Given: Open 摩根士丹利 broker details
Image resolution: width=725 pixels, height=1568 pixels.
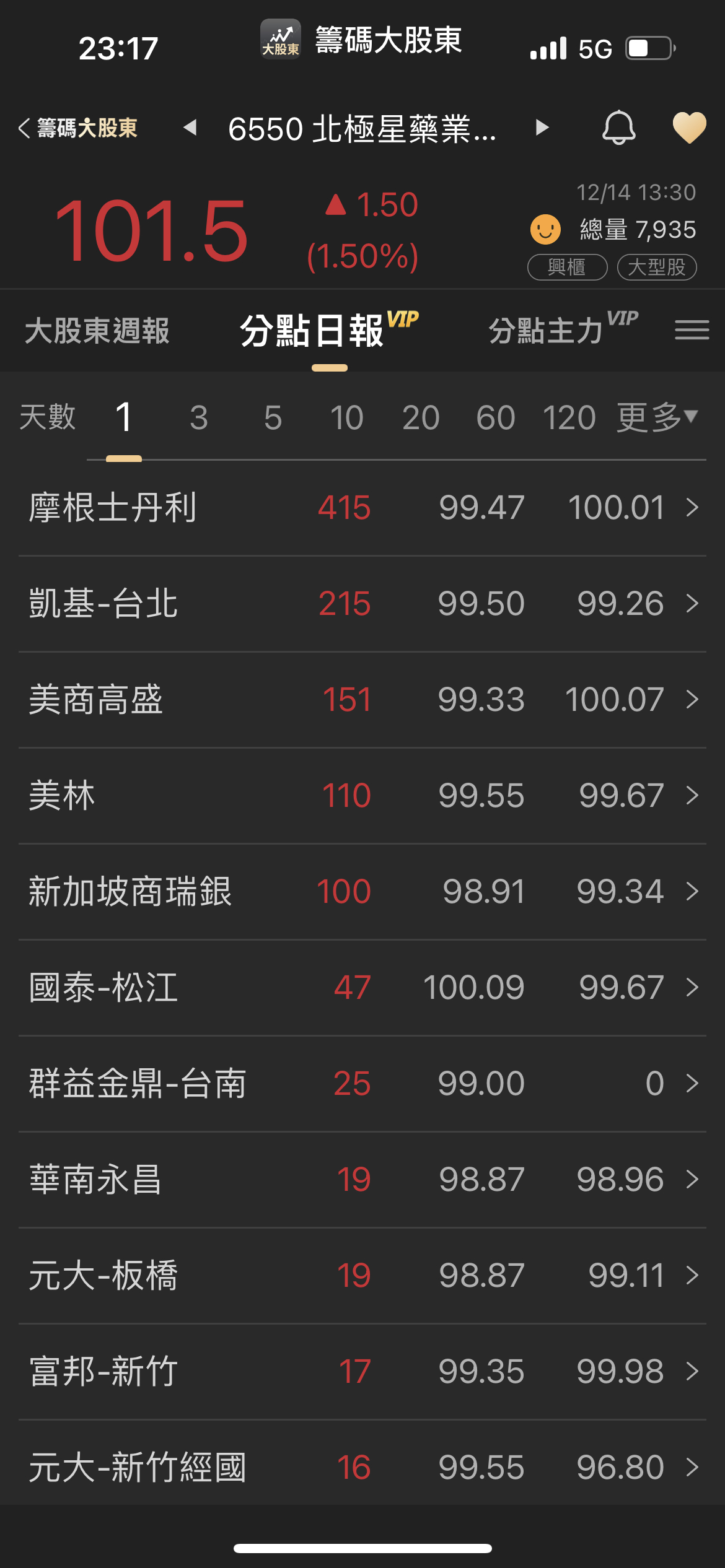Looking at the screenshot, I should pyautogui.click(x=362, y=508).
